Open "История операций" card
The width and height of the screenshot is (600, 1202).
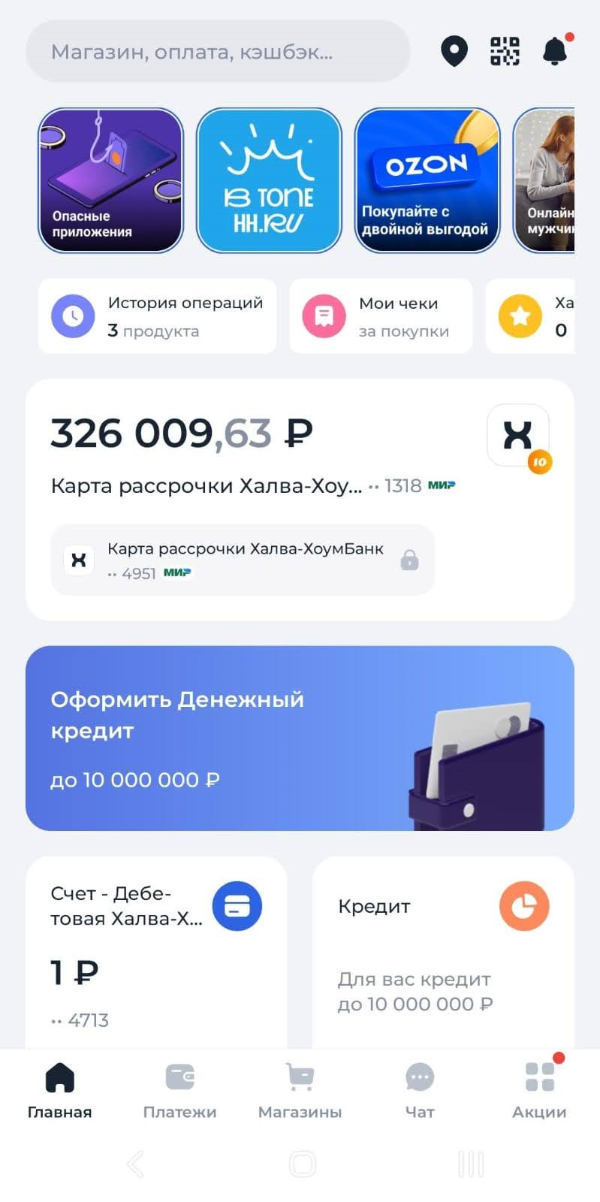click(157, 316)
